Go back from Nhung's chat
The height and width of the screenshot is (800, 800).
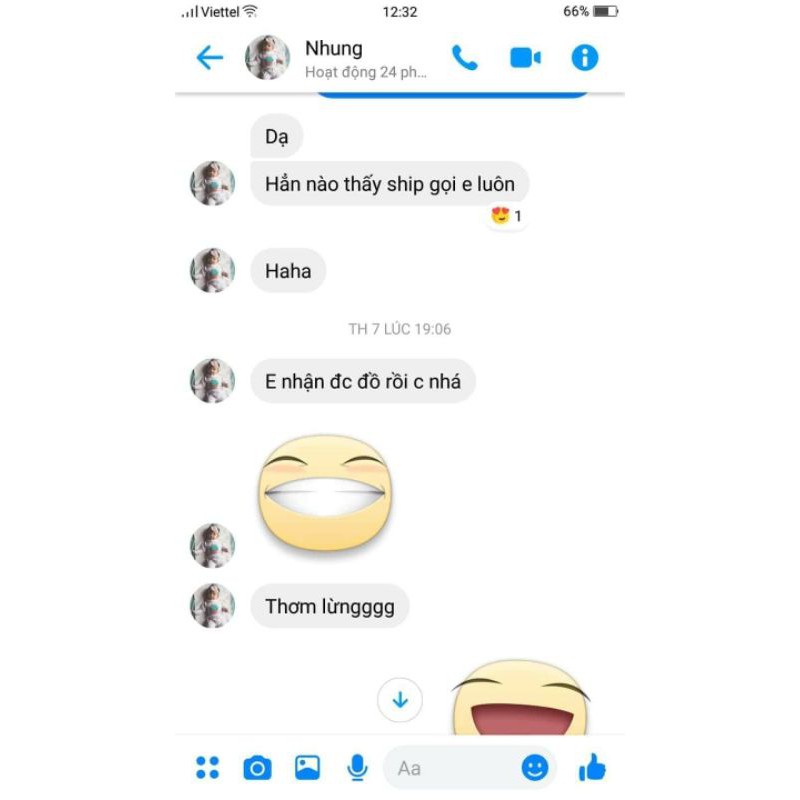[209, 58]
